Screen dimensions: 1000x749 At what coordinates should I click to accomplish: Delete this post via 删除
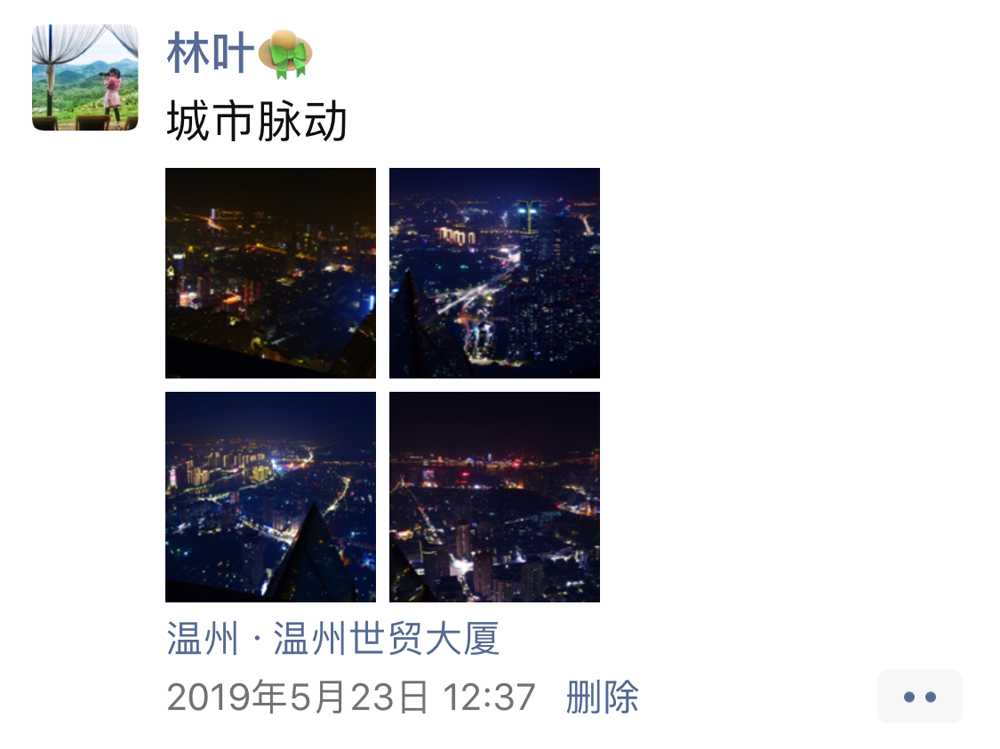(602, 697)
